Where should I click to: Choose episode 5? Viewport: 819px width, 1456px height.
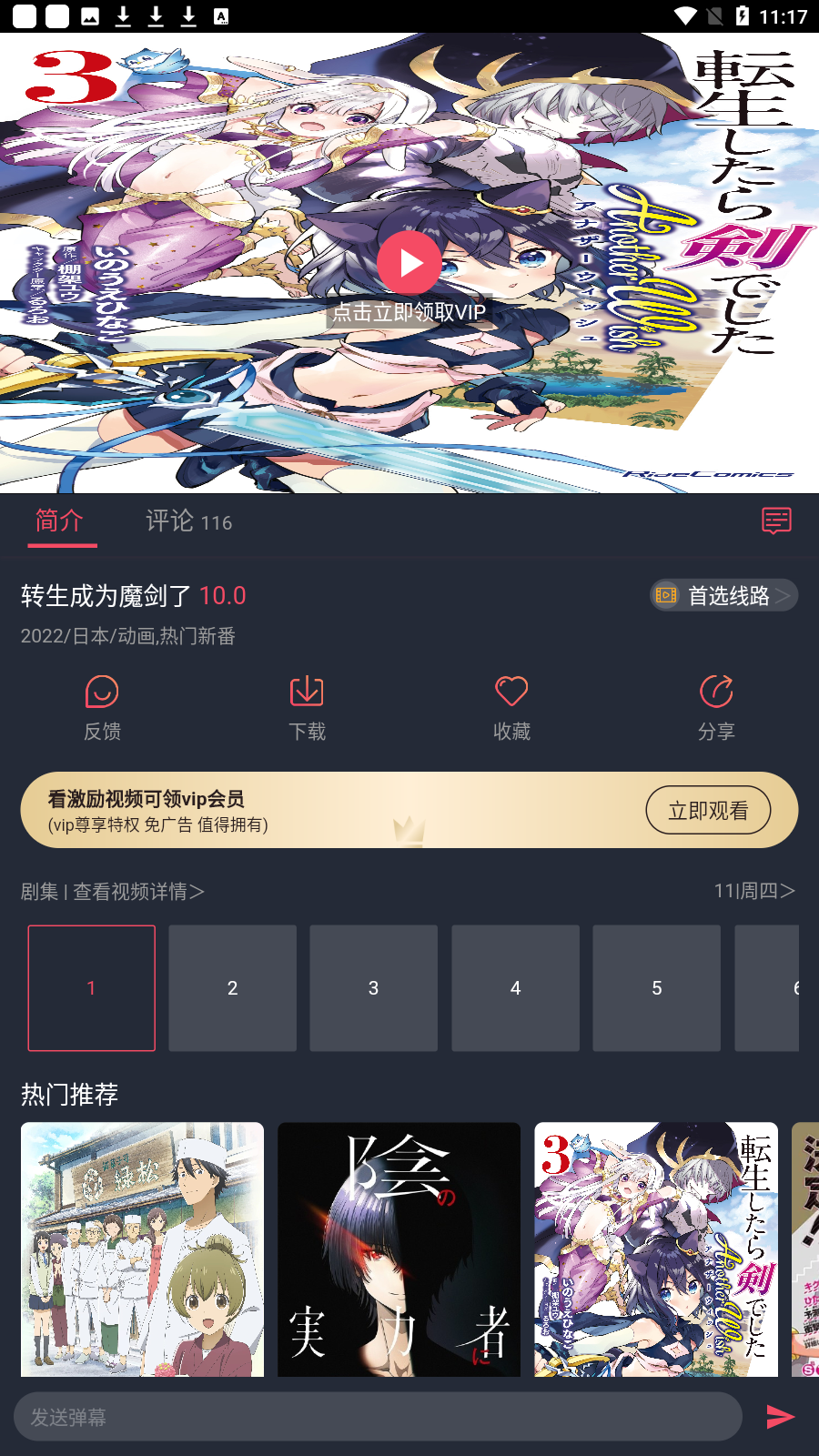(656, 988)
